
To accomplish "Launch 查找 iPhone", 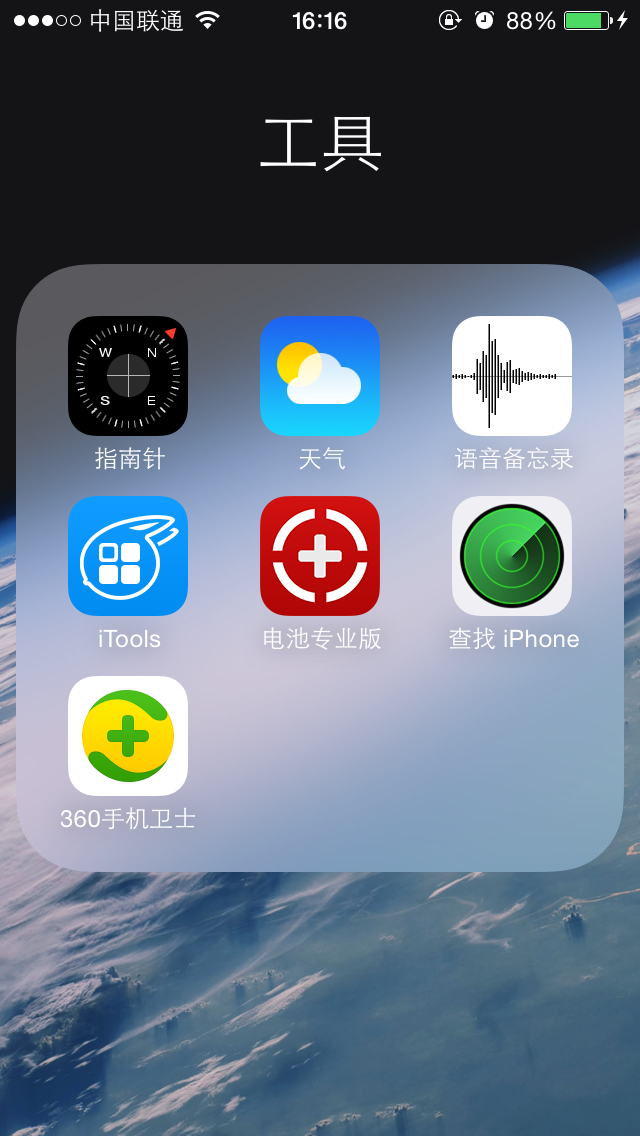I will [512, 556].
